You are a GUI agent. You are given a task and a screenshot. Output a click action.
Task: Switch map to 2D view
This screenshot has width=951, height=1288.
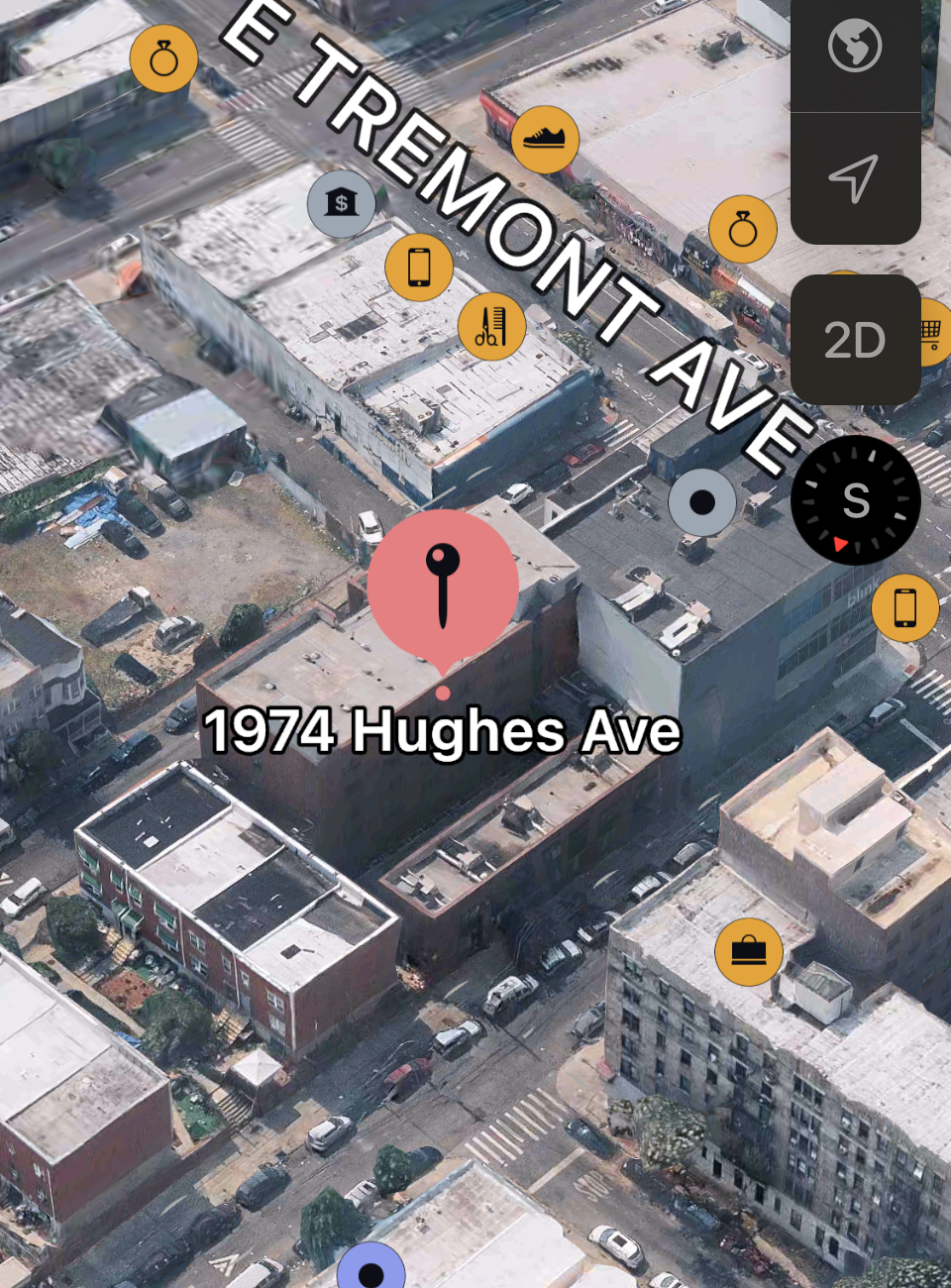click(x=855, y=340)
